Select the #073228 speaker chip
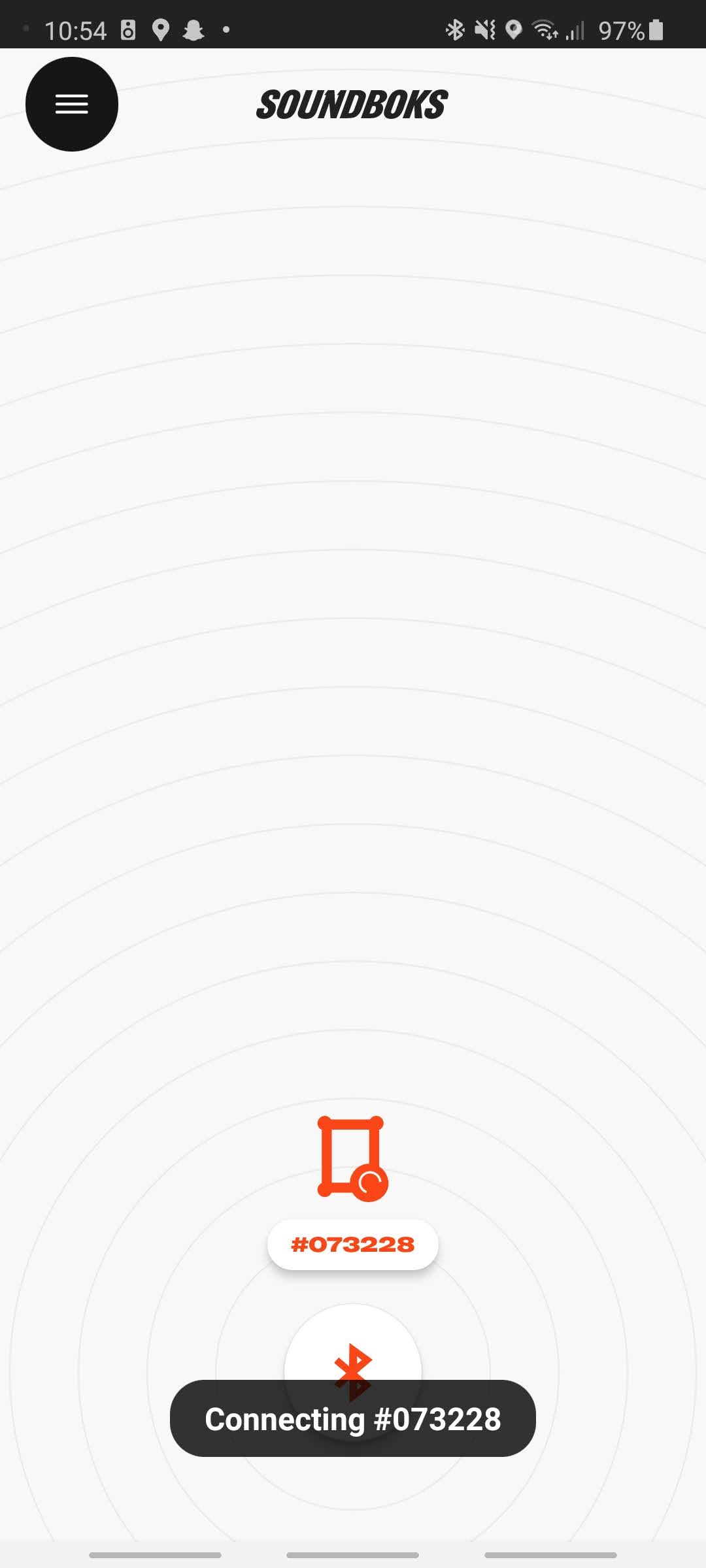The height and width of the screenshot is (1568, 706). (x=353, y=1244)
